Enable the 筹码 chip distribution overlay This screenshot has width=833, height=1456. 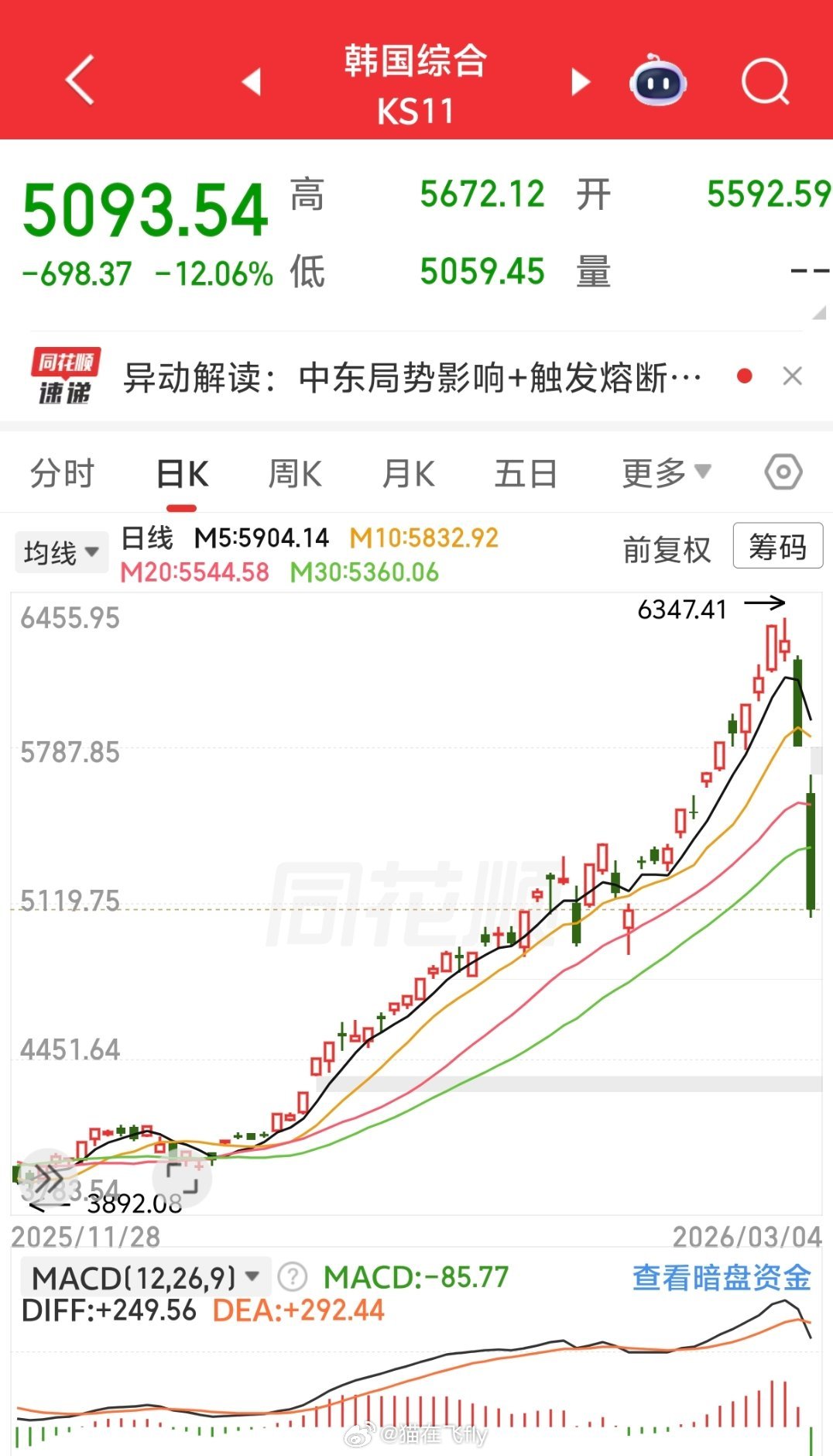tap(776, 547)
